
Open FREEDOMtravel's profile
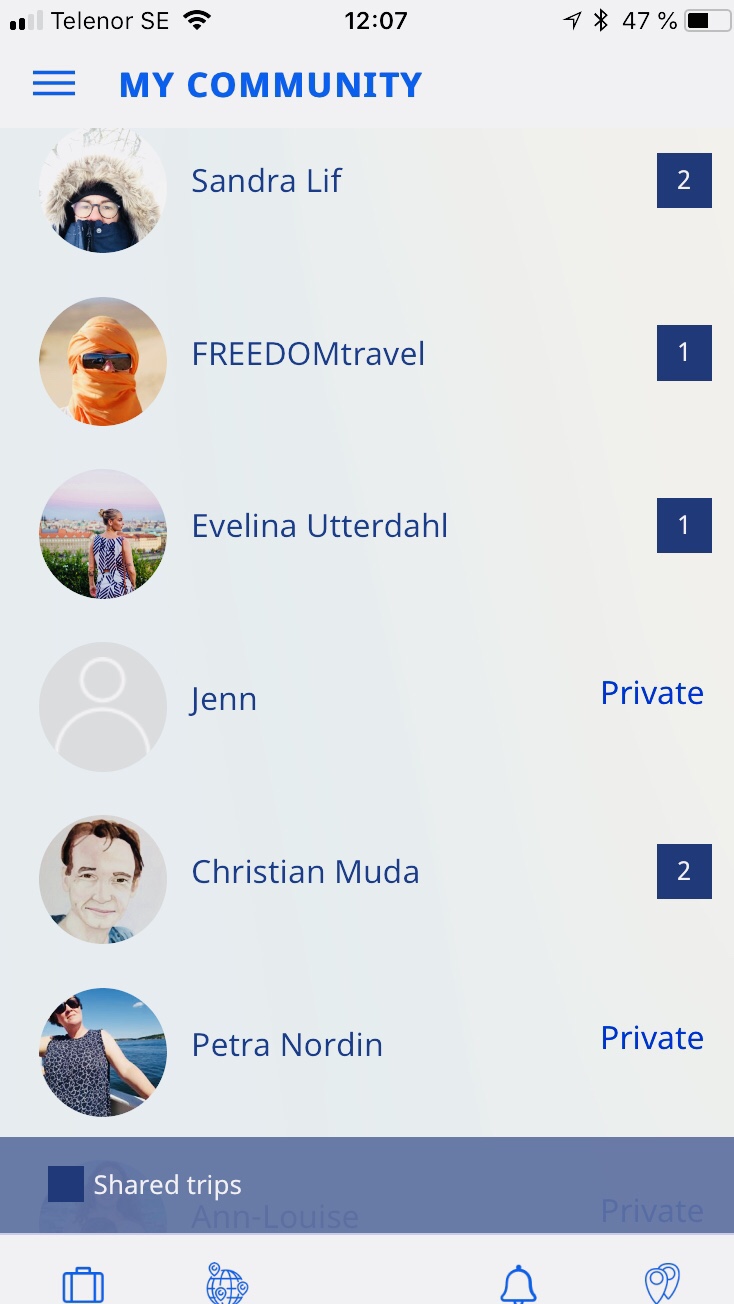click(308, 354)
